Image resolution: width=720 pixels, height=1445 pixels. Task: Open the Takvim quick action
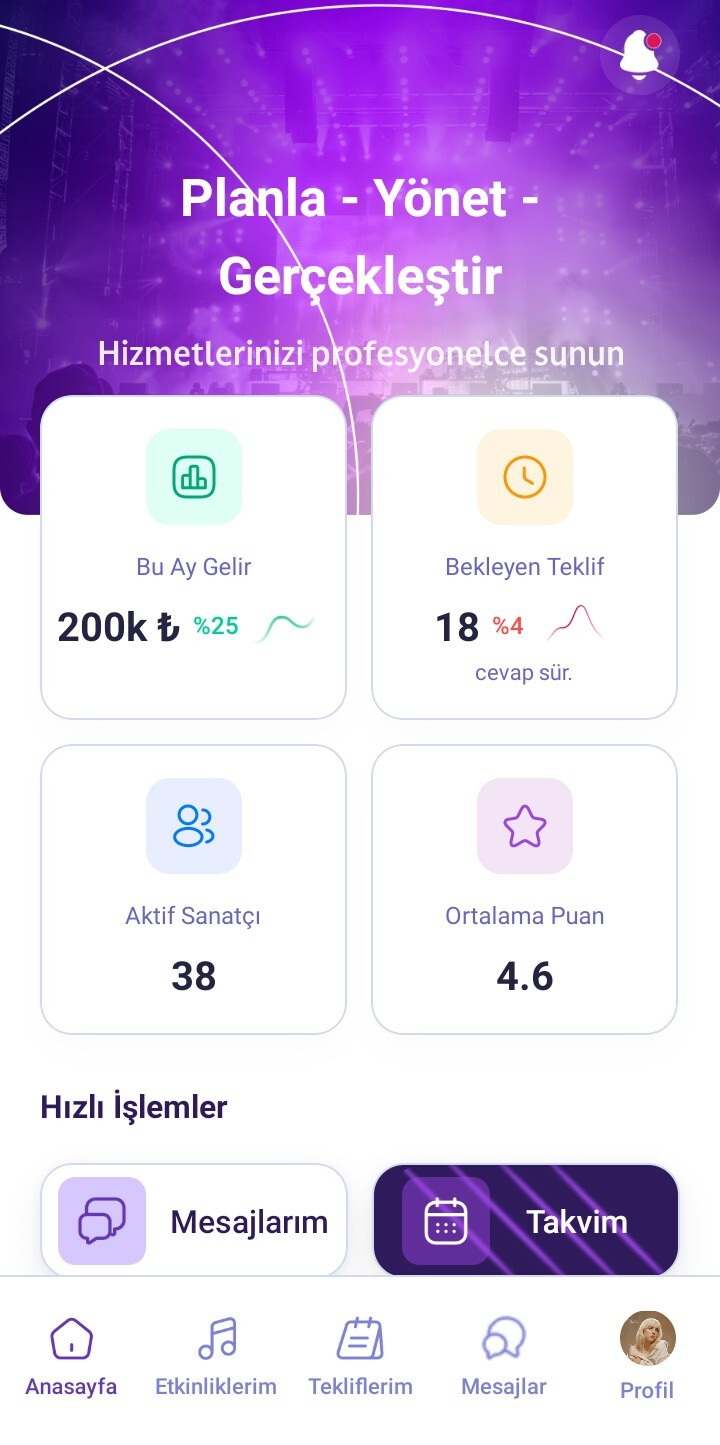(526, 1220)
